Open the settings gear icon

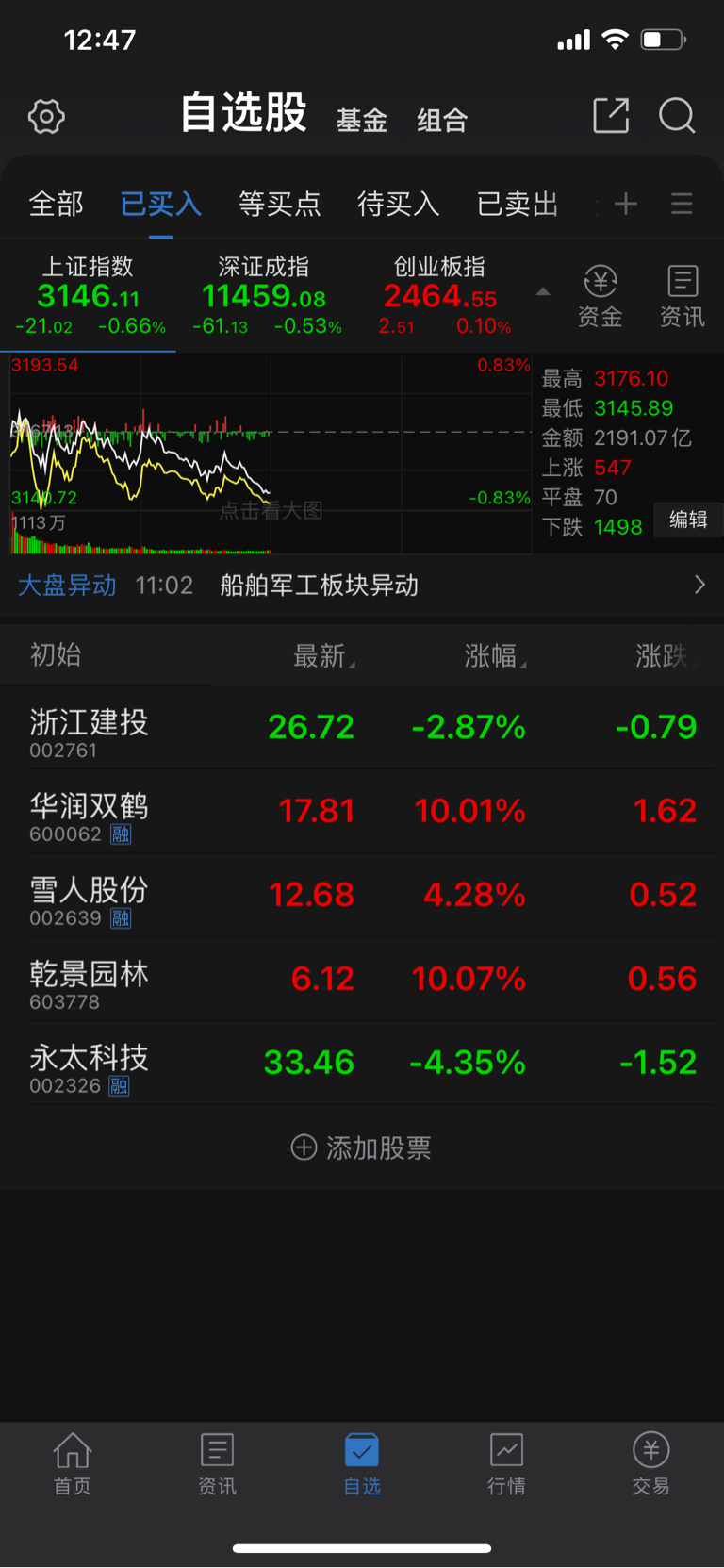[x=46, y=117]
